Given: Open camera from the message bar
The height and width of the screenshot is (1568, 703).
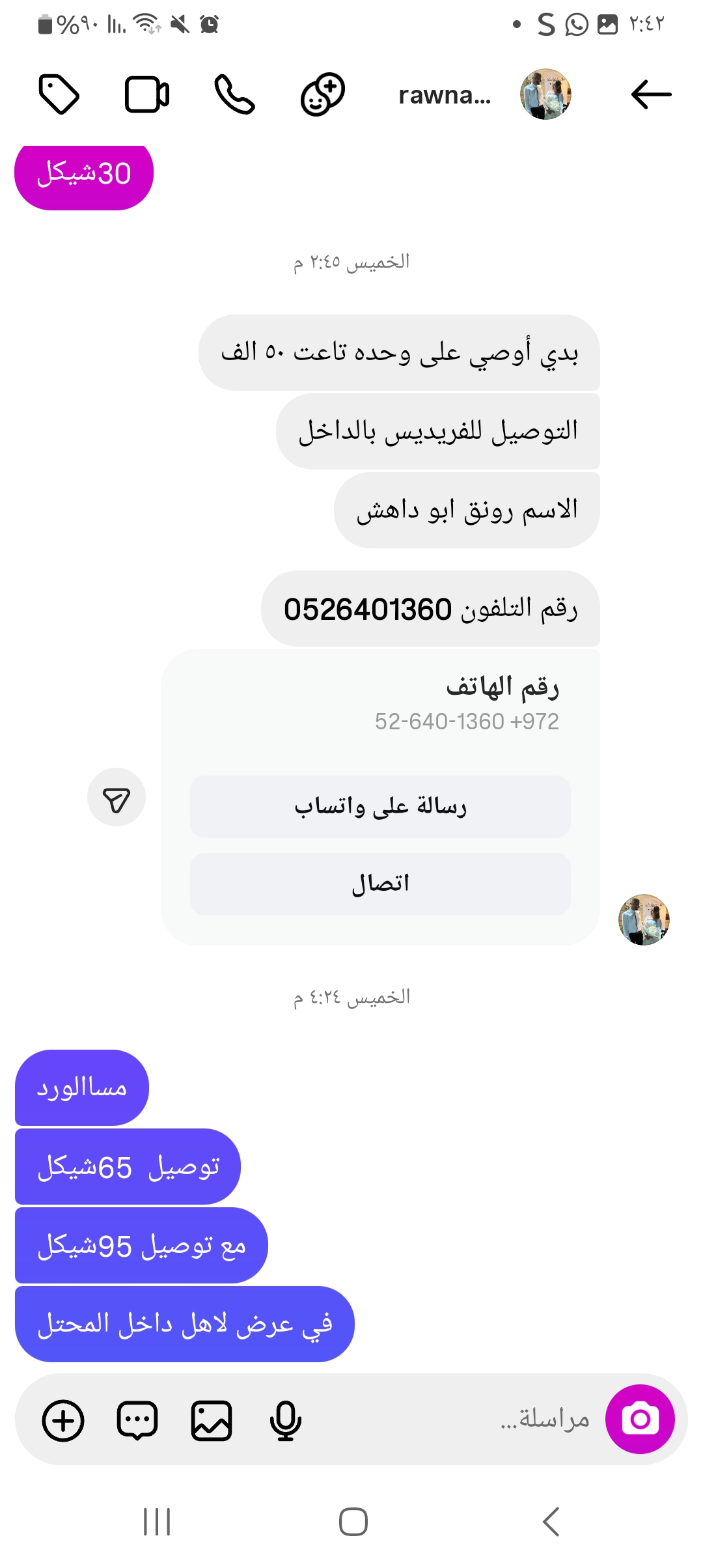Looking at the screenshot, I should [640, 1419].
